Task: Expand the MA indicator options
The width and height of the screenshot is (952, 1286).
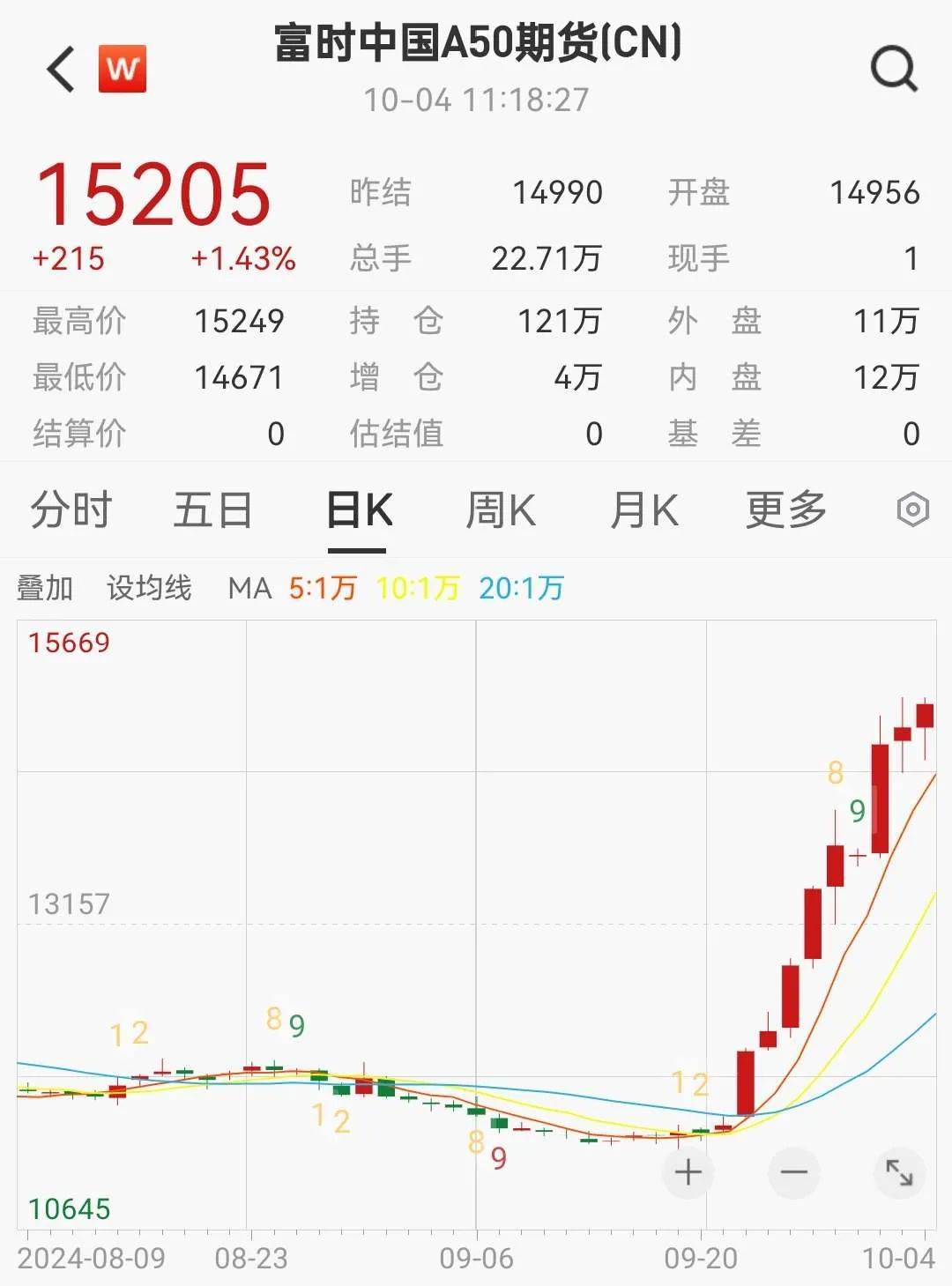Action: (x=248, y=586)
